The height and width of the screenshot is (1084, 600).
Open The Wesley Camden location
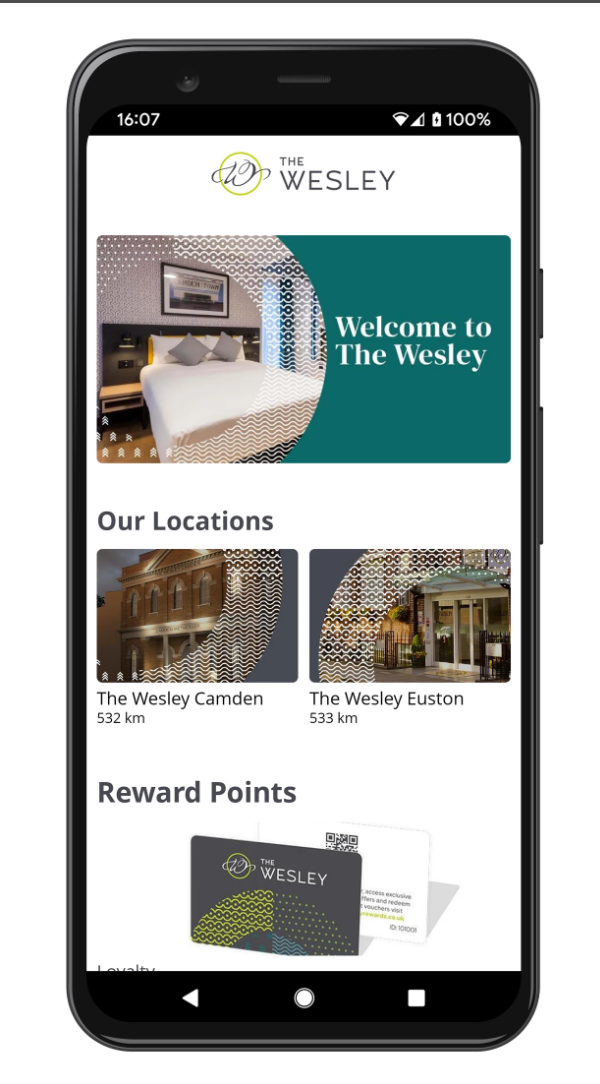pos(197,616)
